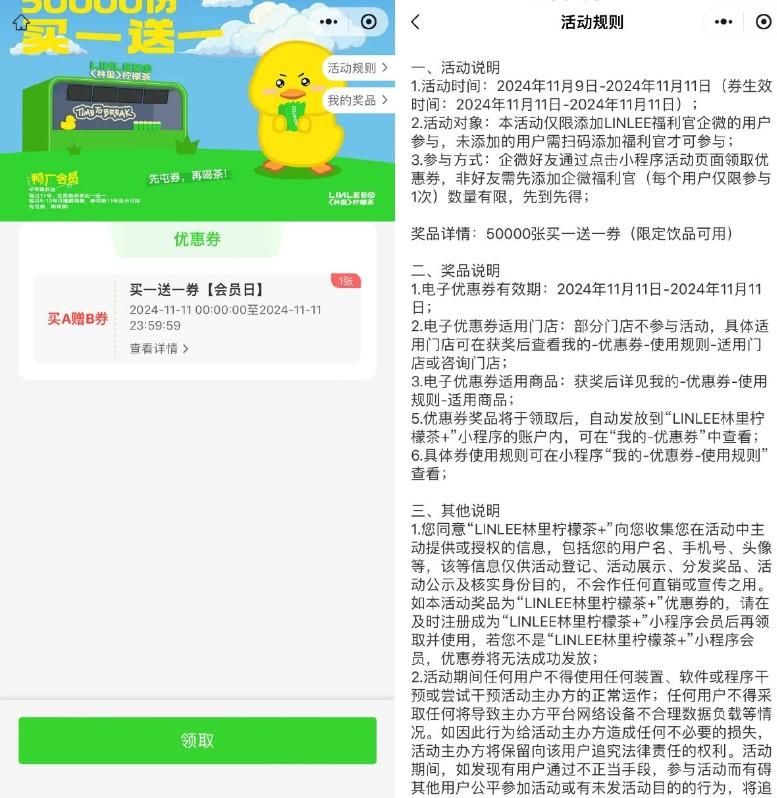777x798 pixels.
Task: Open 查看详情 for 买一送一券
Action: (x=158, y=348)
